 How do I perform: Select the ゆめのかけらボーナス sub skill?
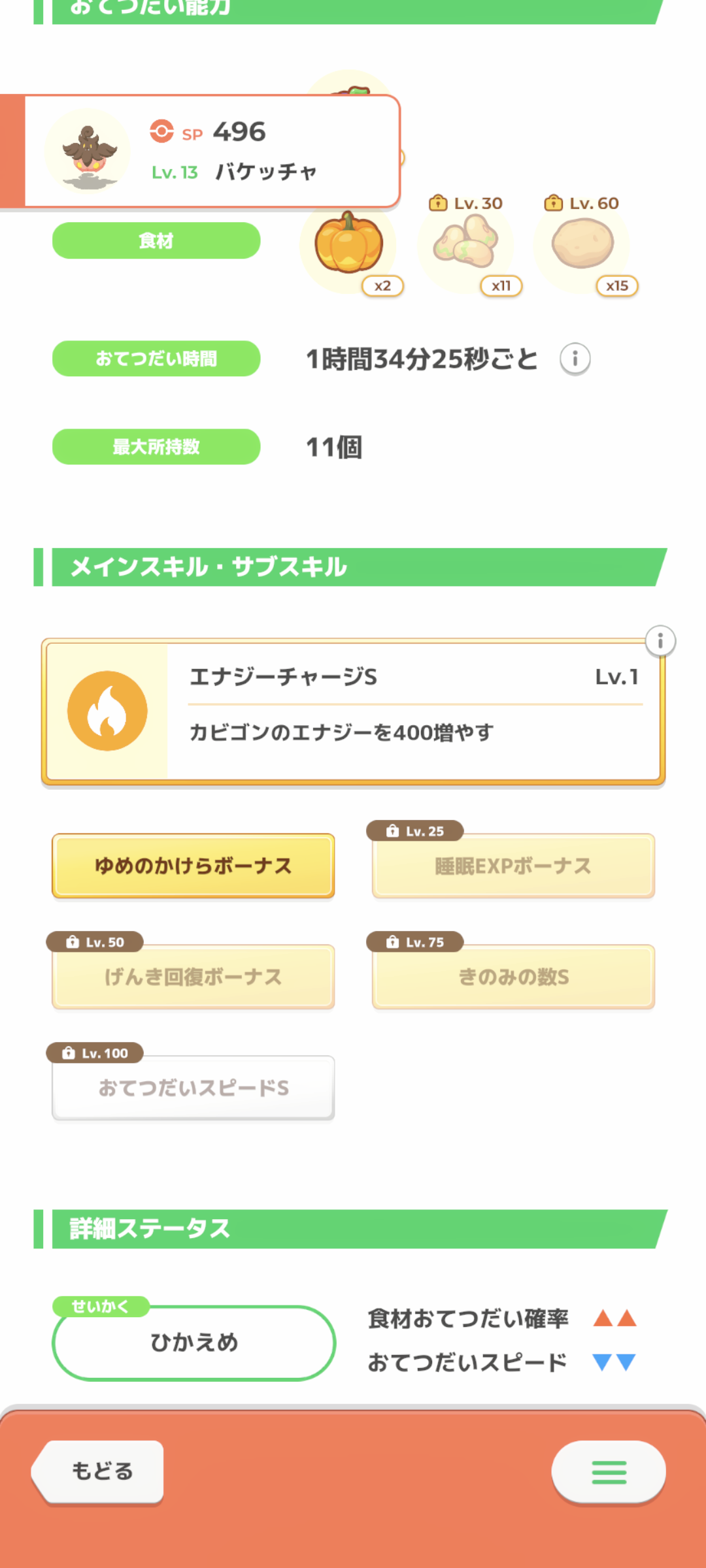(x=193, y=866)
